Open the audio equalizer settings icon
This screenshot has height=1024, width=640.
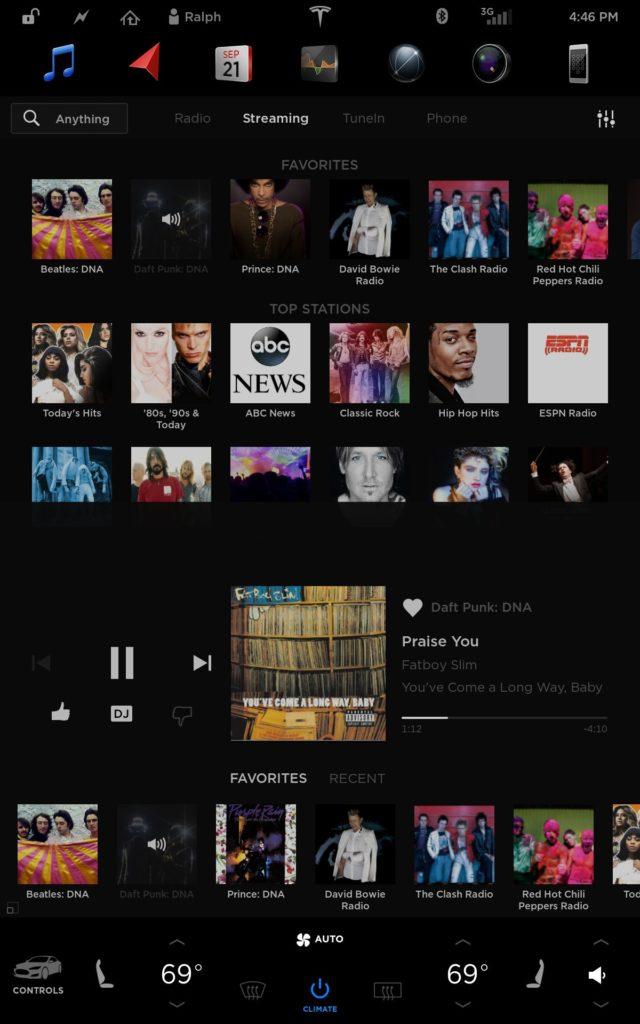coord(606,118)
